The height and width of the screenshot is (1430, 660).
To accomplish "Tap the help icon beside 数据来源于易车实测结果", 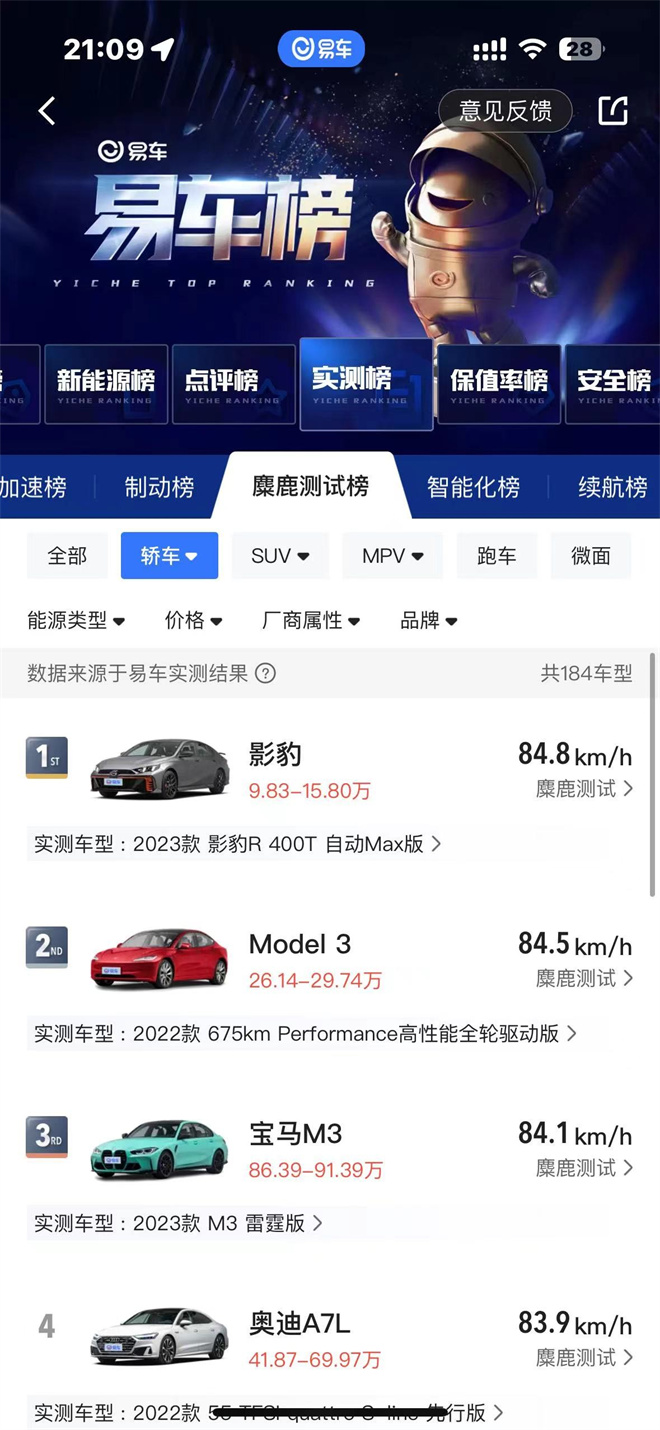I will pos(265,673).
